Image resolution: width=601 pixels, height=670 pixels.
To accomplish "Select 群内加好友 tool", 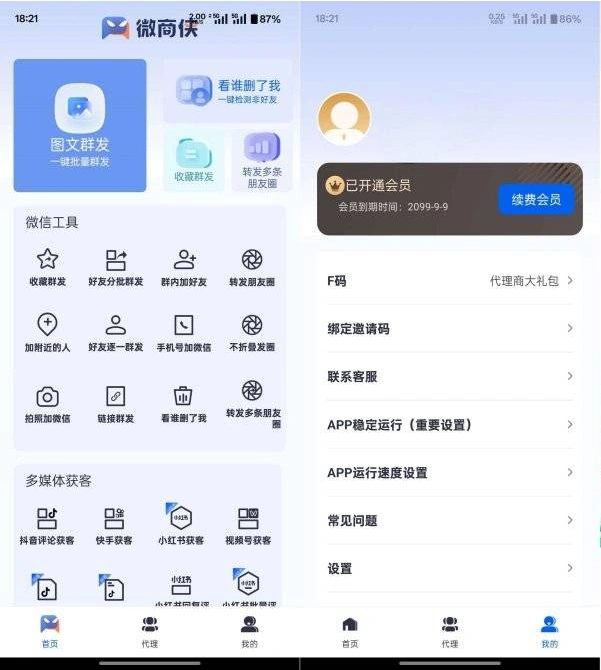I will pyautogui.click(x=184, y=268).
